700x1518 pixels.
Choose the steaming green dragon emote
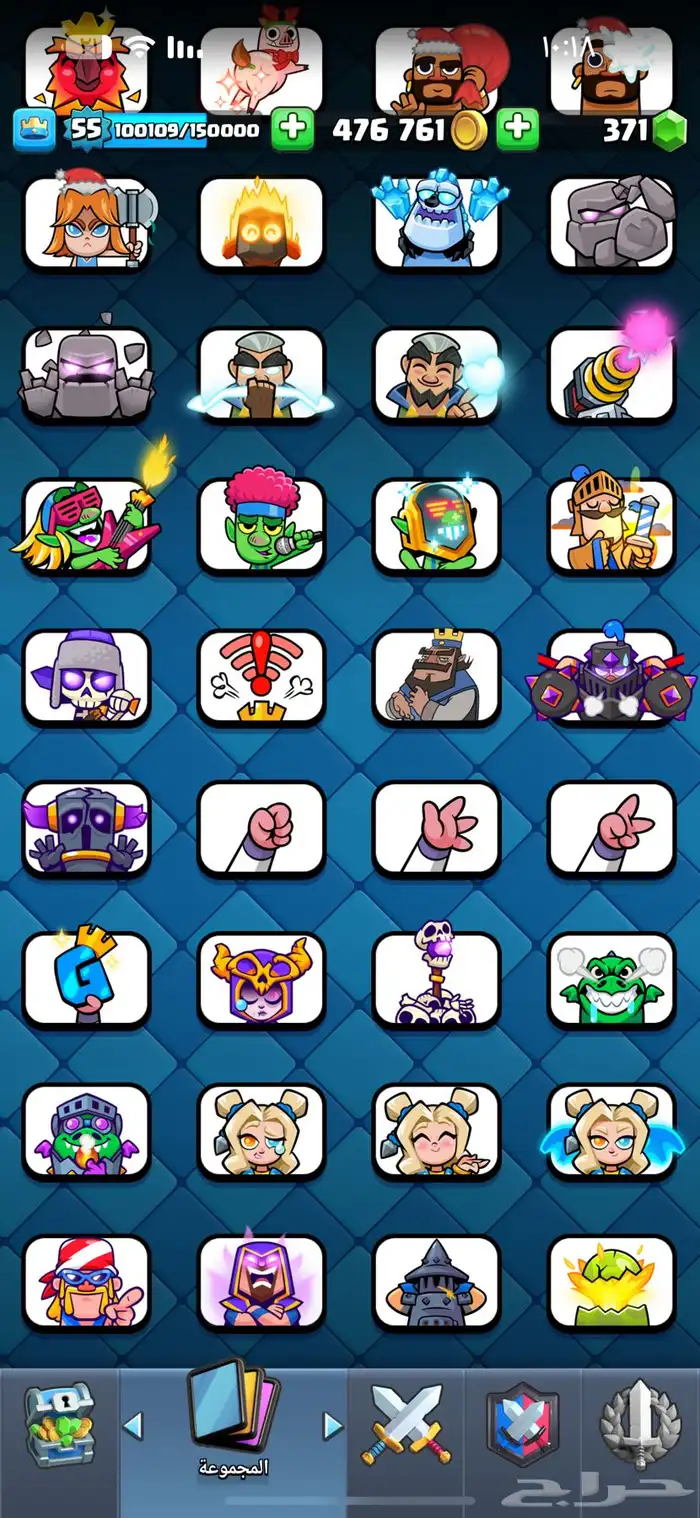tap(611, 980)
